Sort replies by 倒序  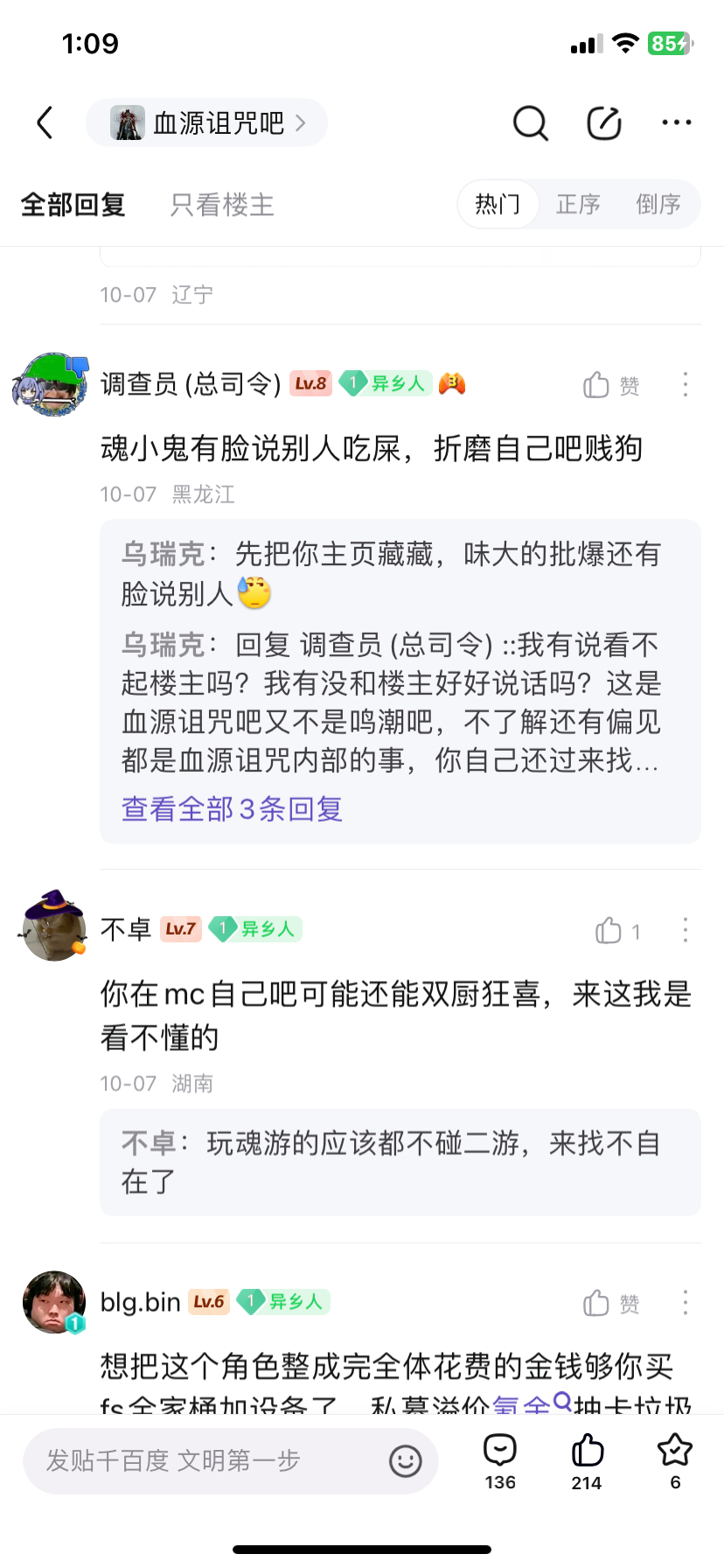(x=658, y=205)
